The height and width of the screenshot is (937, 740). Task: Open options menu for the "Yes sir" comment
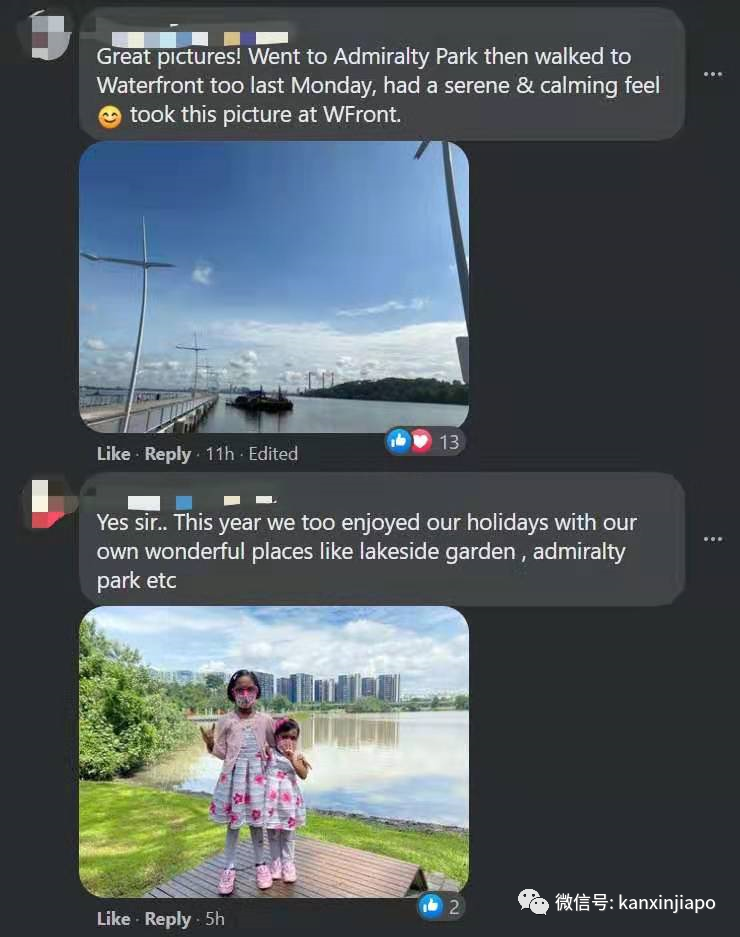[x=712, y=539]
